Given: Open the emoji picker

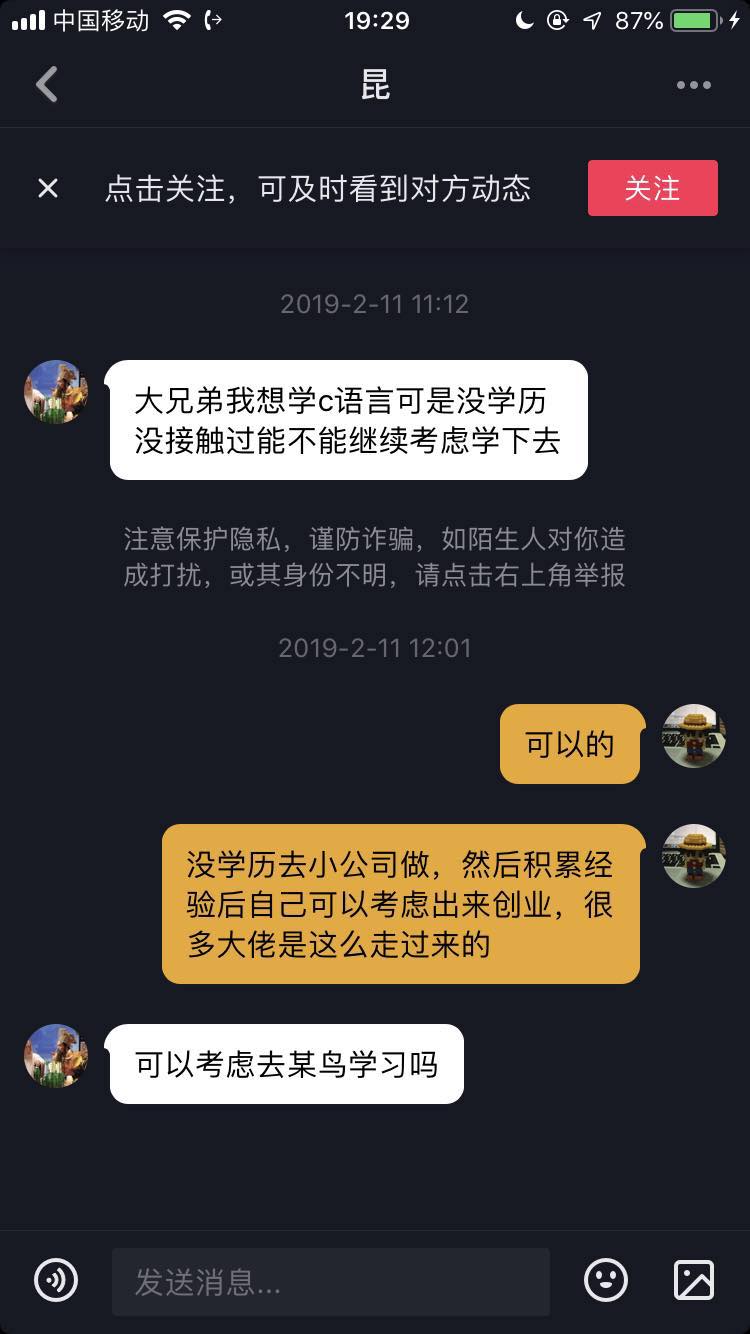Looking at the screenshot, I should [606, 1280].
